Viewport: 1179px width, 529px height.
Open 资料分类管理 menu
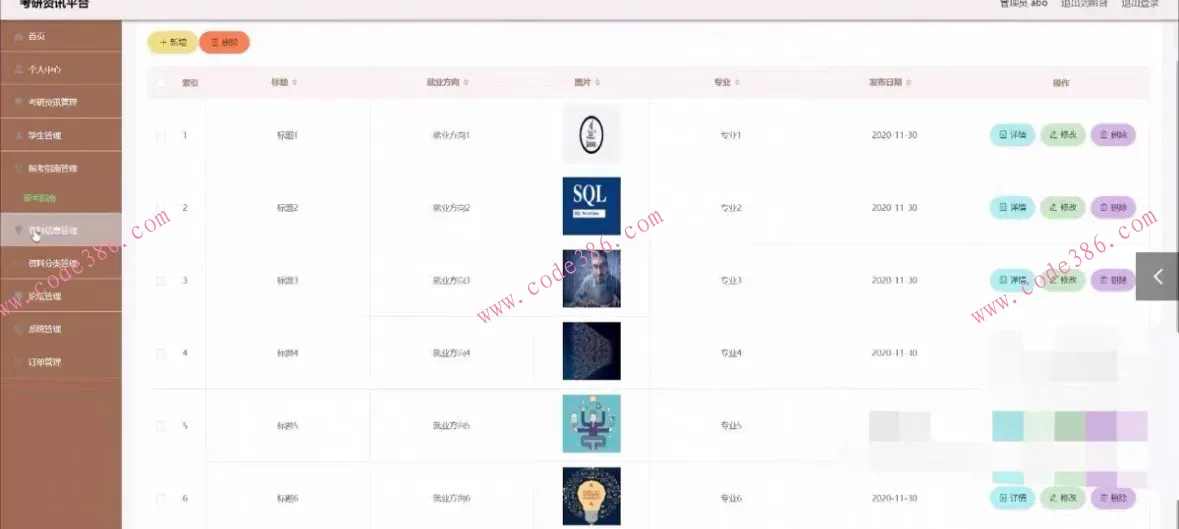click(x=52, y=264)
